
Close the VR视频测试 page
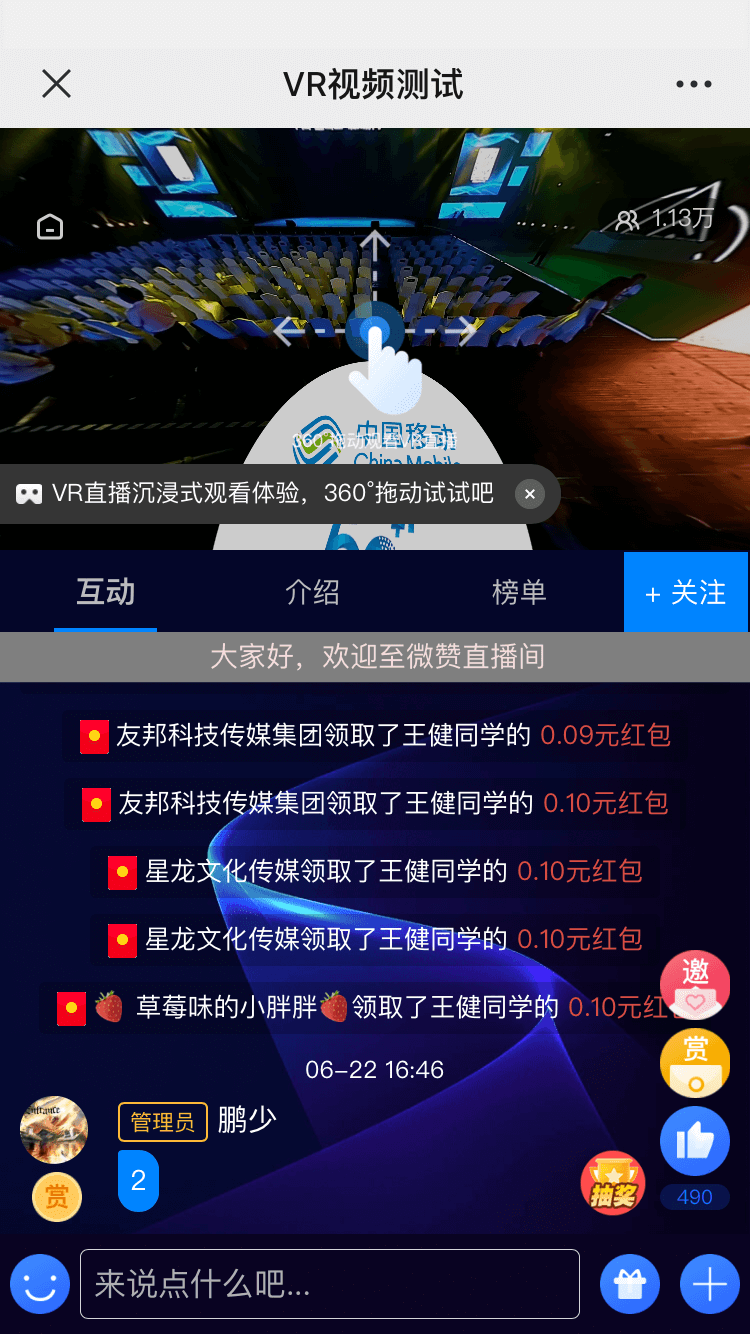[57, 84]
